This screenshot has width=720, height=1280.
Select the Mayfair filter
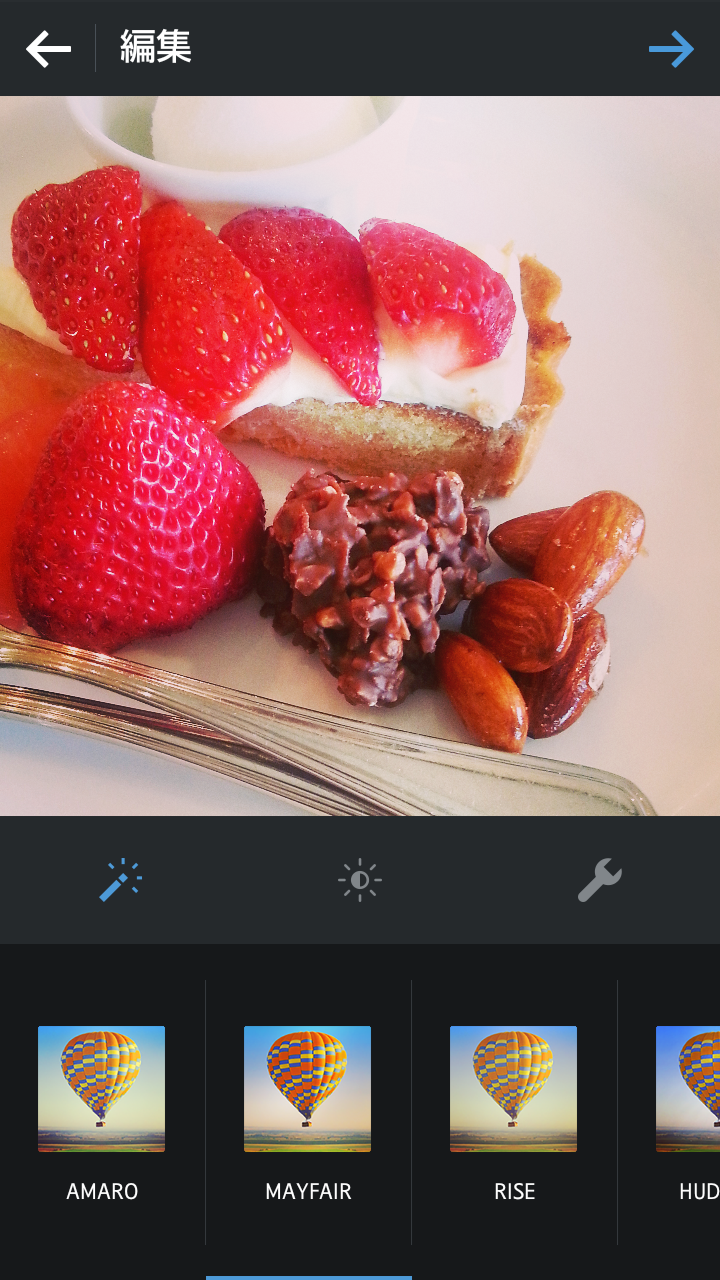(308, 1112)
